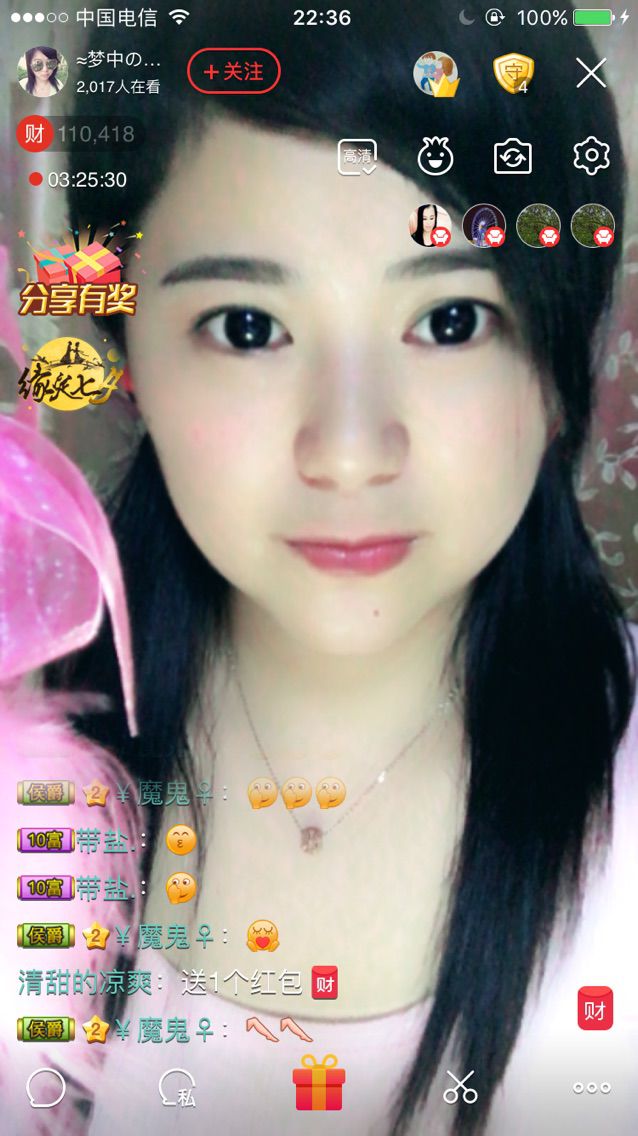Screen dimensions: 638x1136
Task: Tap the scissors clip icon
Action: click(x=460, y=1087)
